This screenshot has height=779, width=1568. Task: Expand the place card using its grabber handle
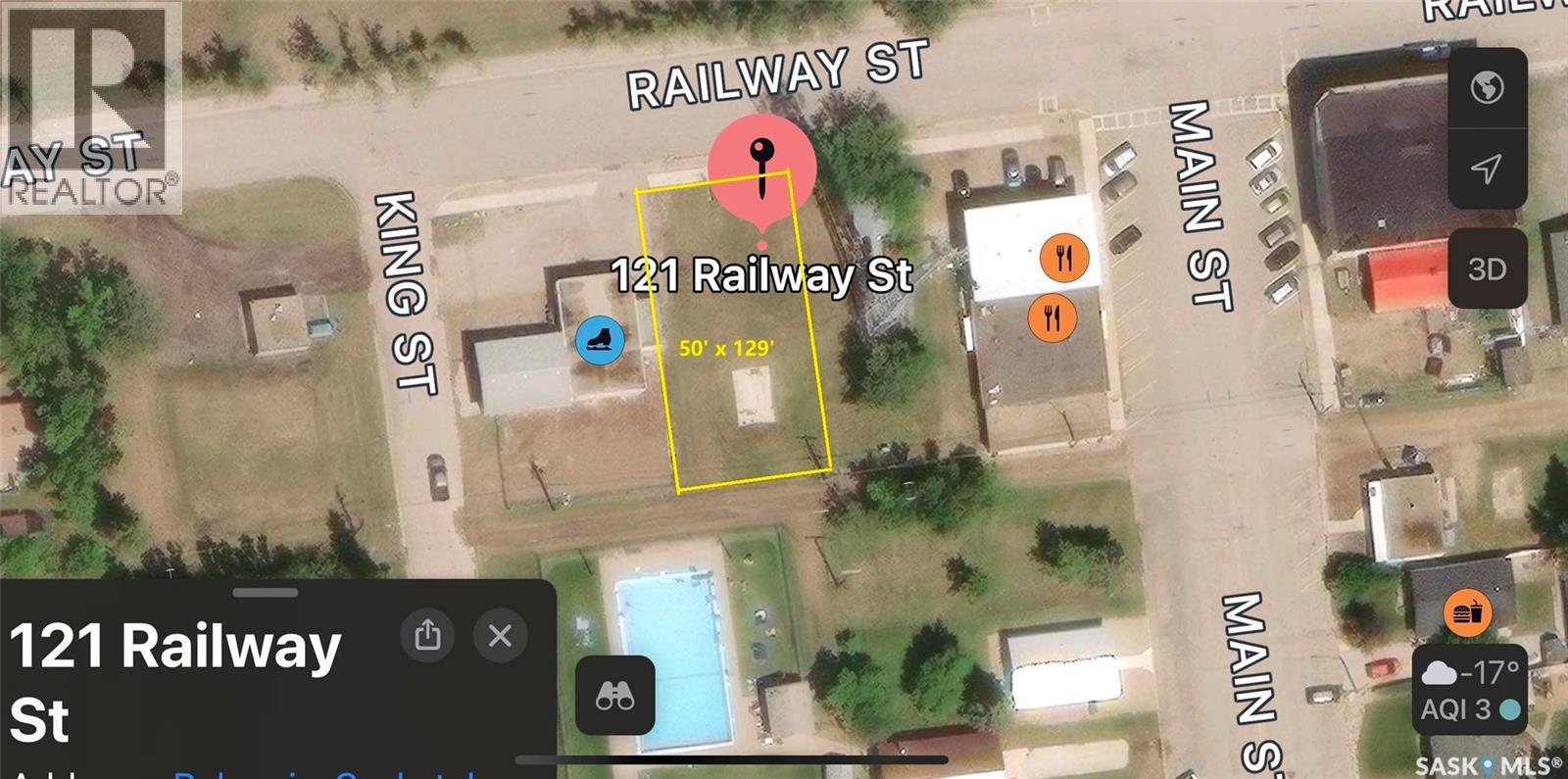pos(266,592)
